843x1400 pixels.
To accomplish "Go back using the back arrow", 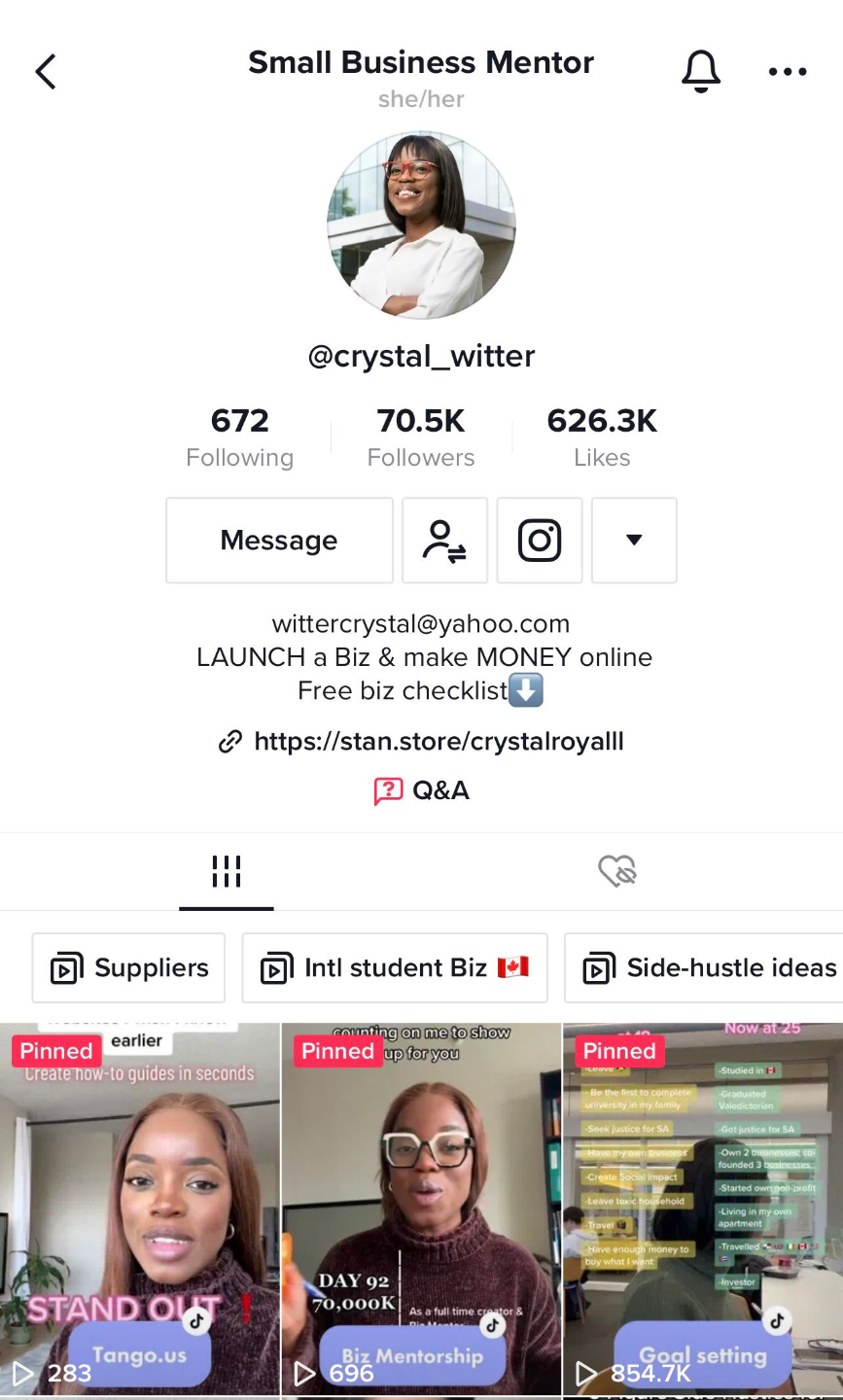I will [46, 72].
